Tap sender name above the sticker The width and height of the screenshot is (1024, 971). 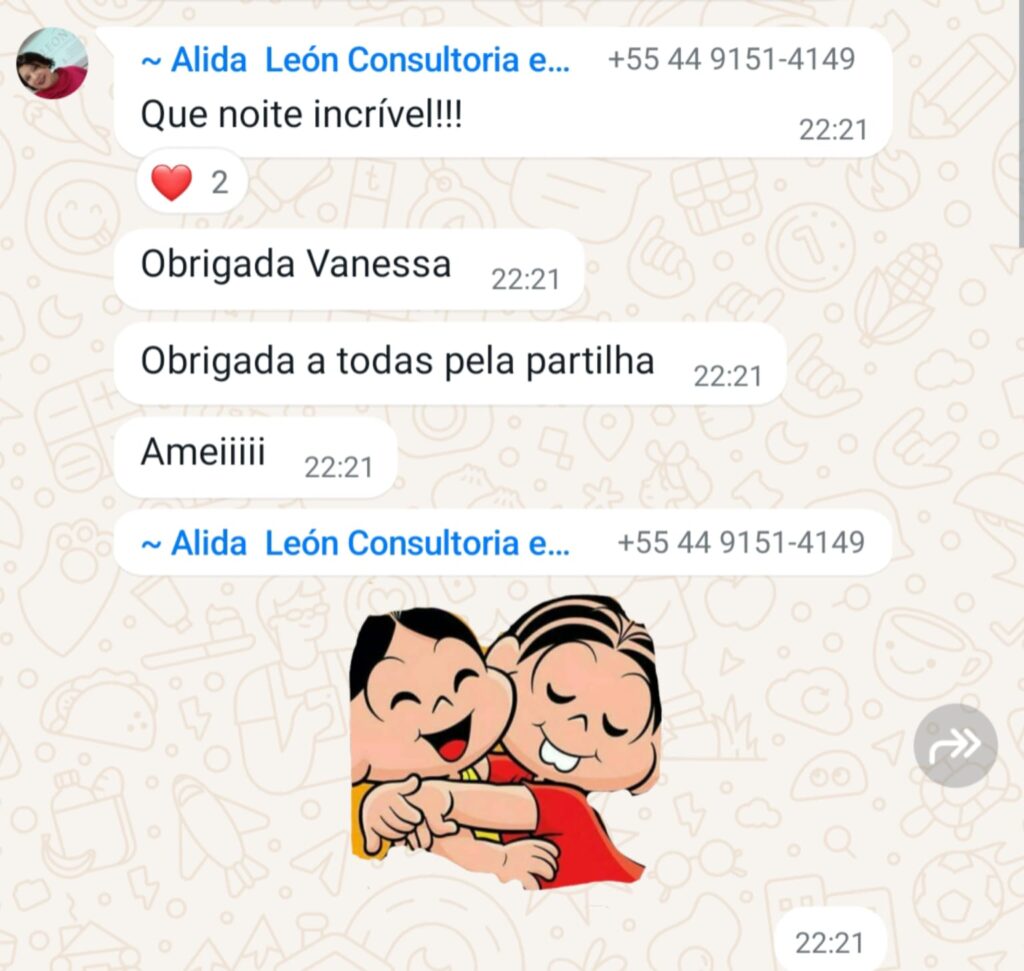click(x=355, y=543)
